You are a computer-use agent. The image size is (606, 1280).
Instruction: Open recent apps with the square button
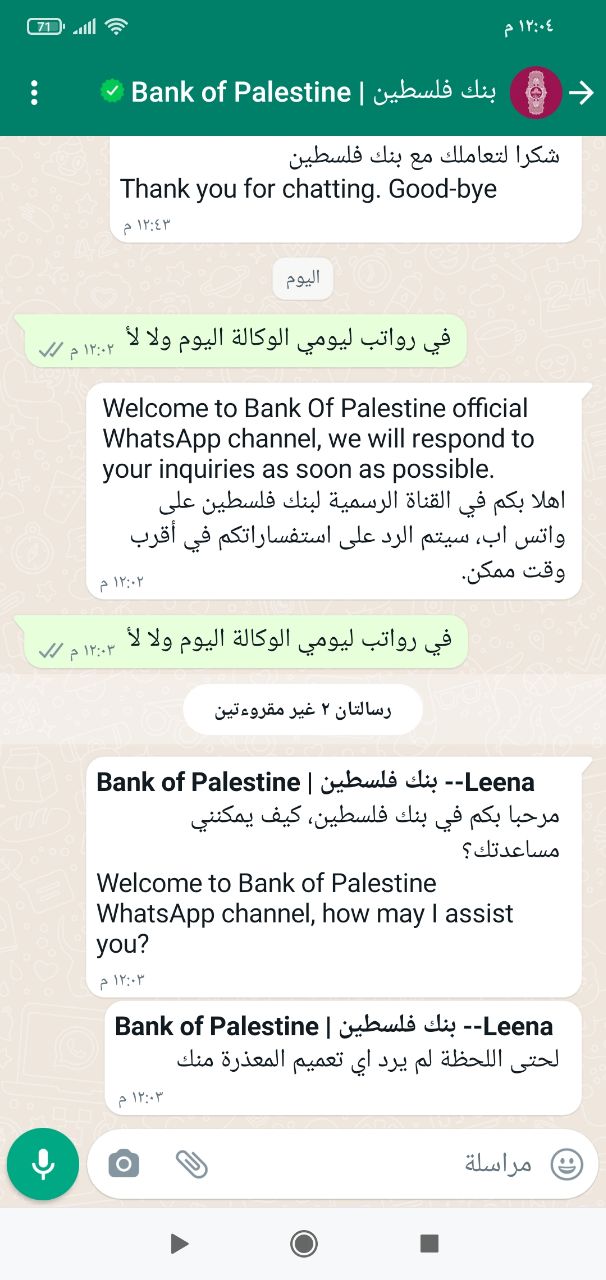pyautogui.click(x=429, y=1243)
